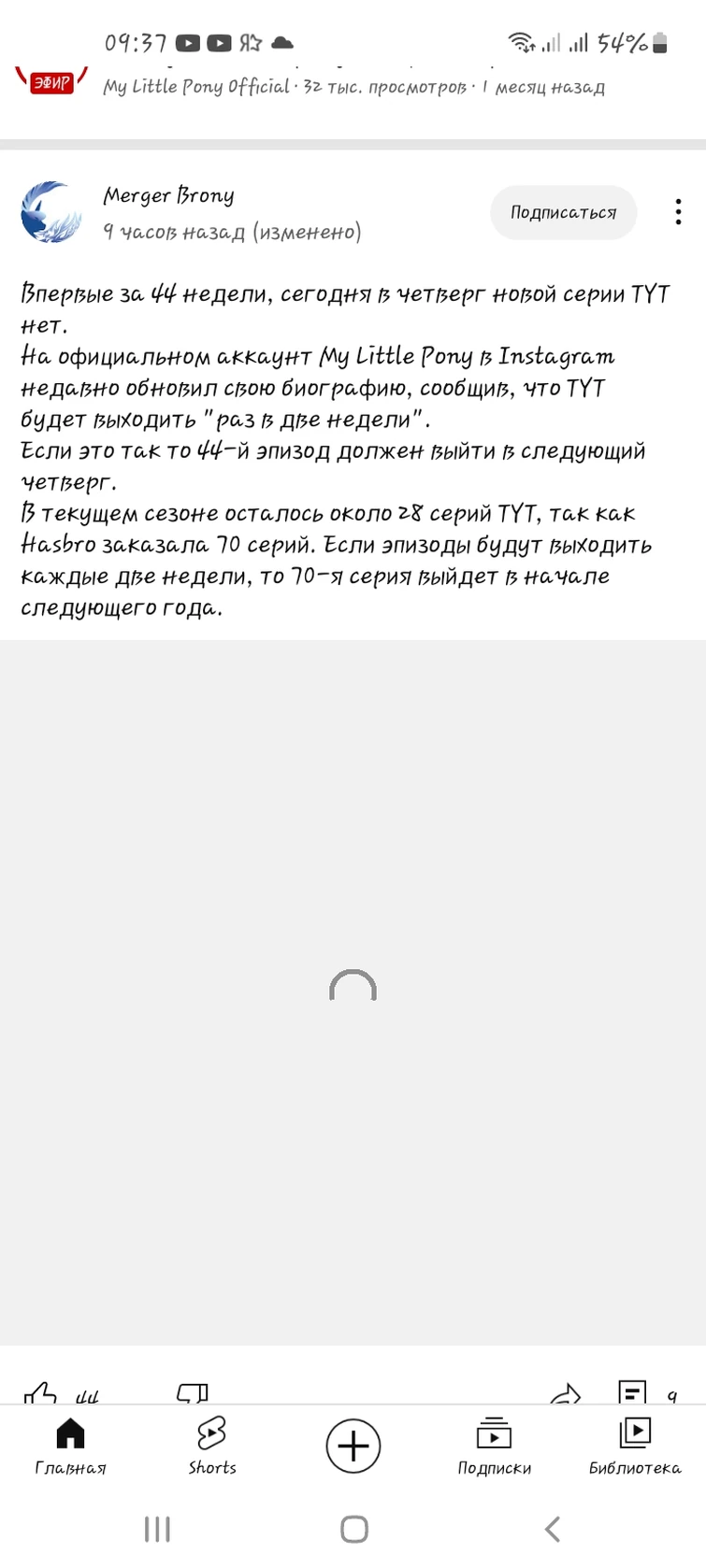Switch to the Библиотека tab
This screenshot has height=1568, width=706.
634,1445
